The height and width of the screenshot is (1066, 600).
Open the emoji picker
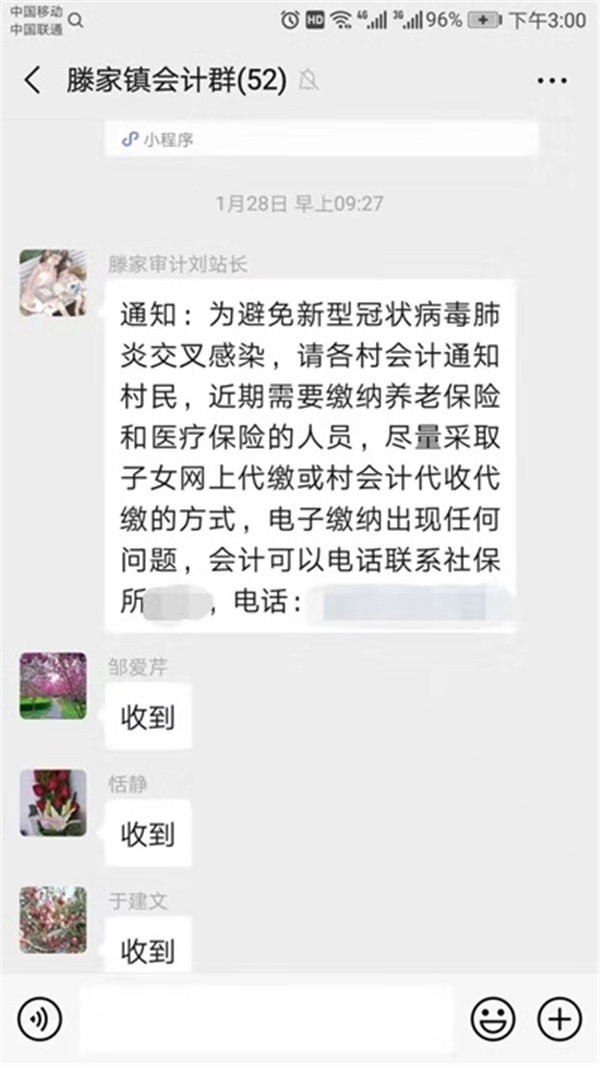click(493, 1019)
